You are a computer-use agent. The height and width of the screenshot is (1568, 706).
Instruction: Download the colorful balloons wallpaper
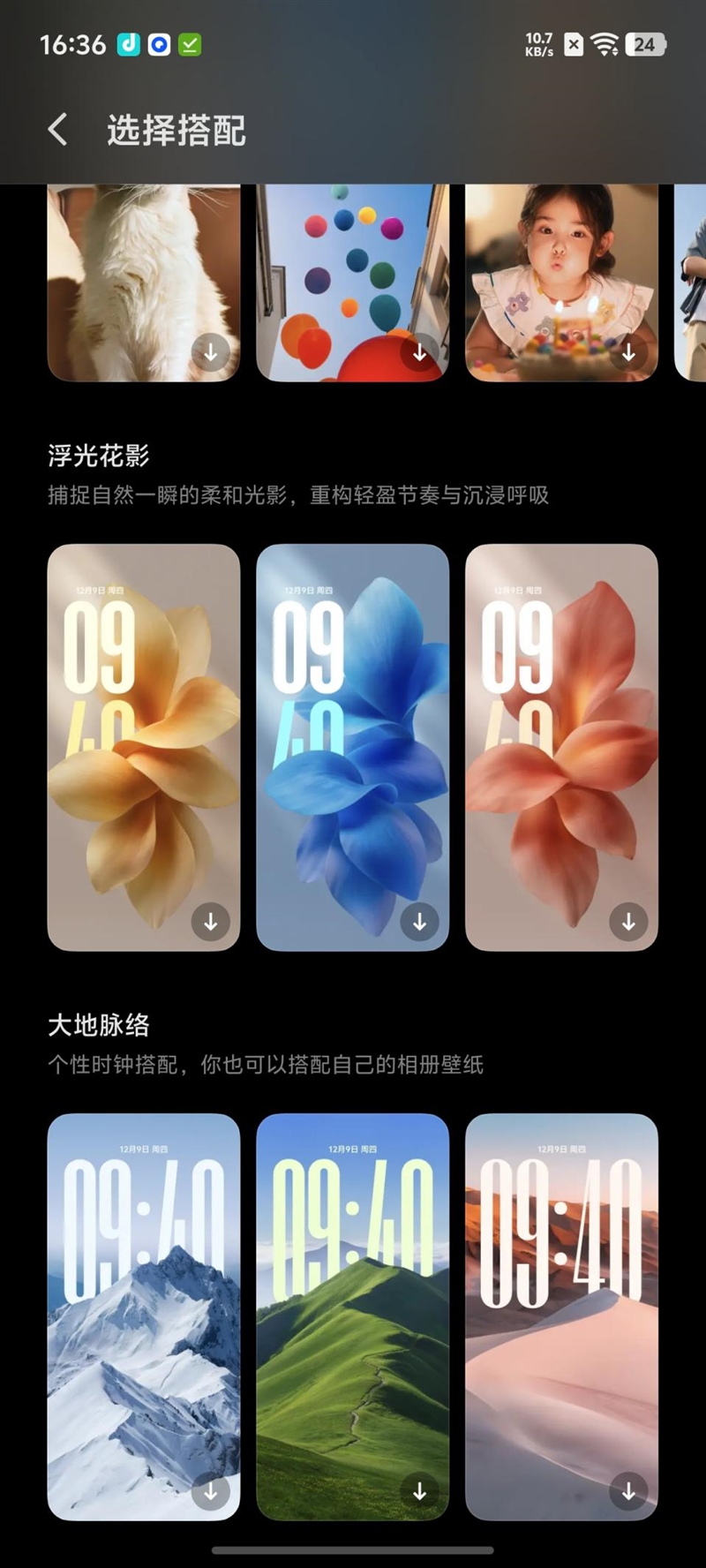point(420,353)
